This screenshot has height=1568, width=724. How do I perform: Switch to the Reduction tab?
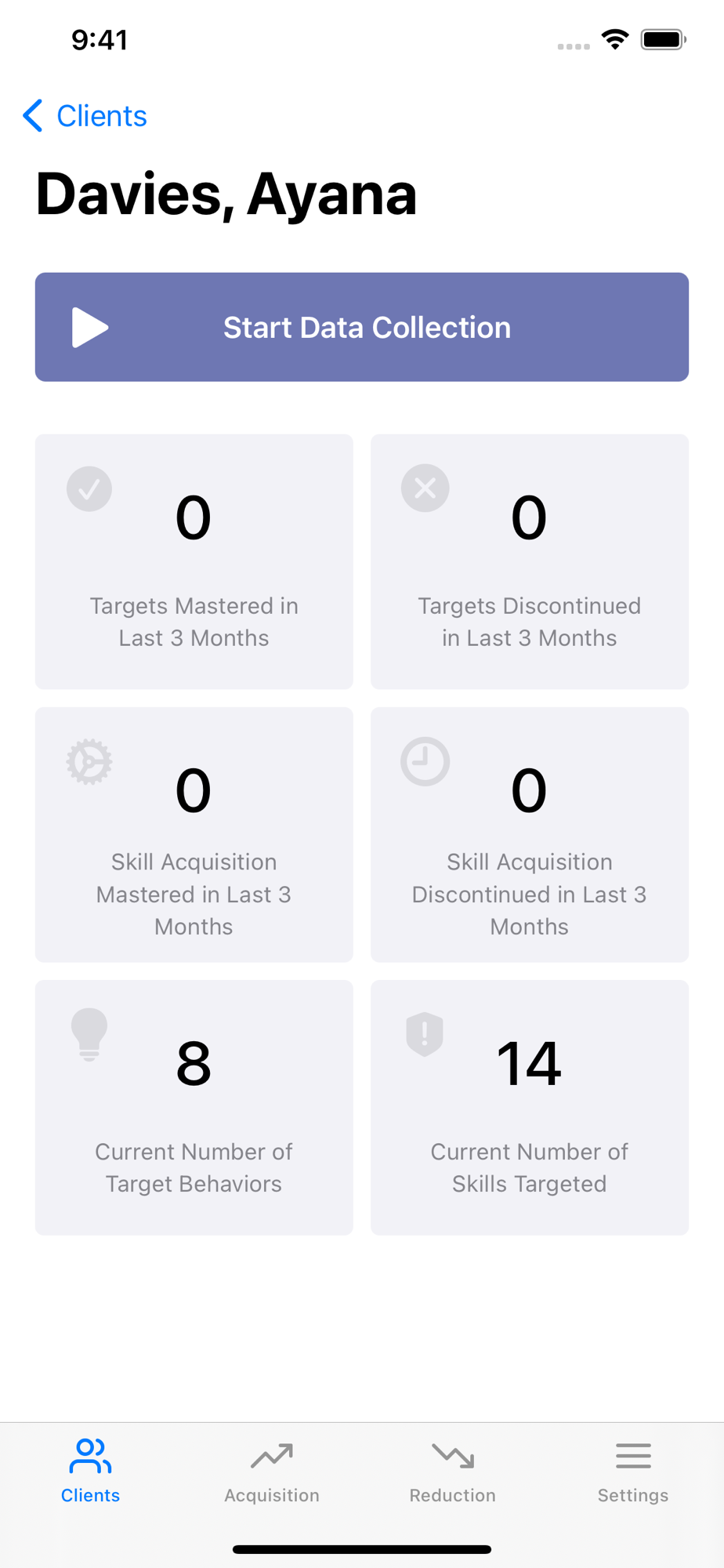453,1471
